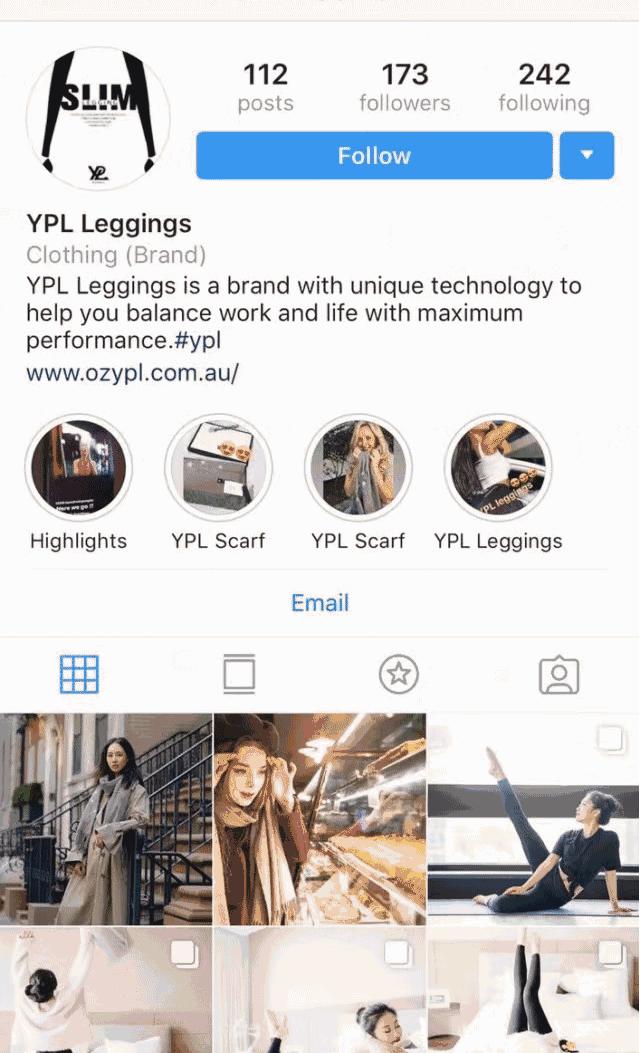Open post of woman with scarf at bakery
This screenshot has height=1053, width=640.
click(320, 819)
